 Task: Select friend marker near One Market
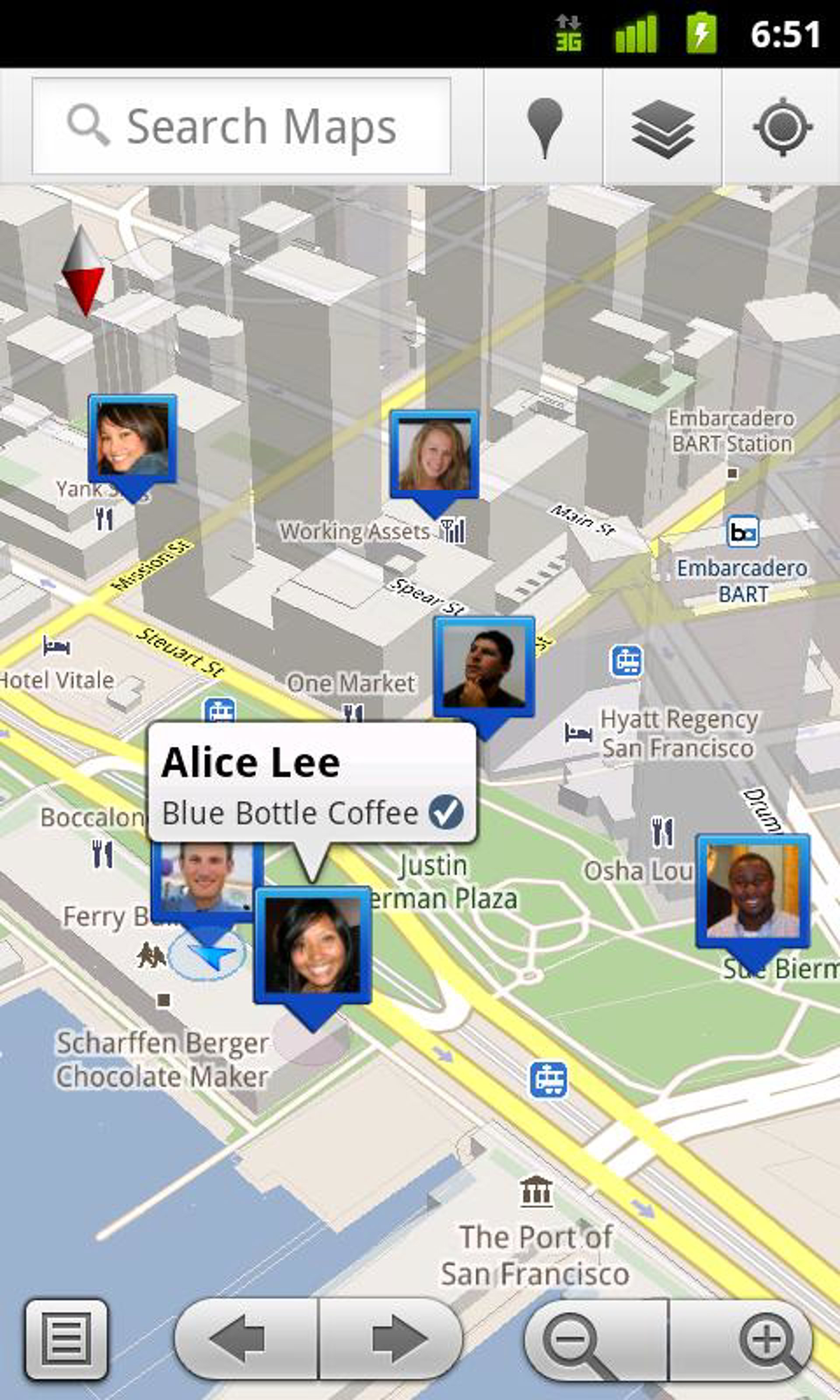[484, 668]
